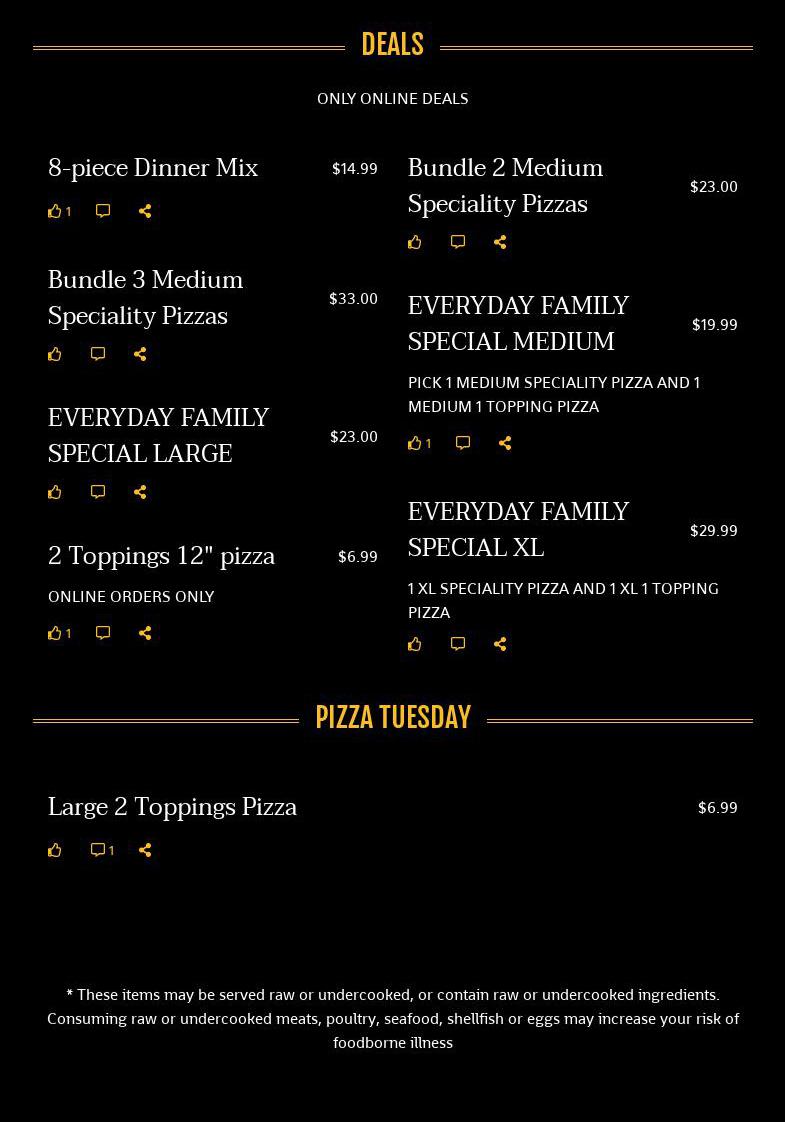Like the Large 2 Toppings Pizza

55,850
